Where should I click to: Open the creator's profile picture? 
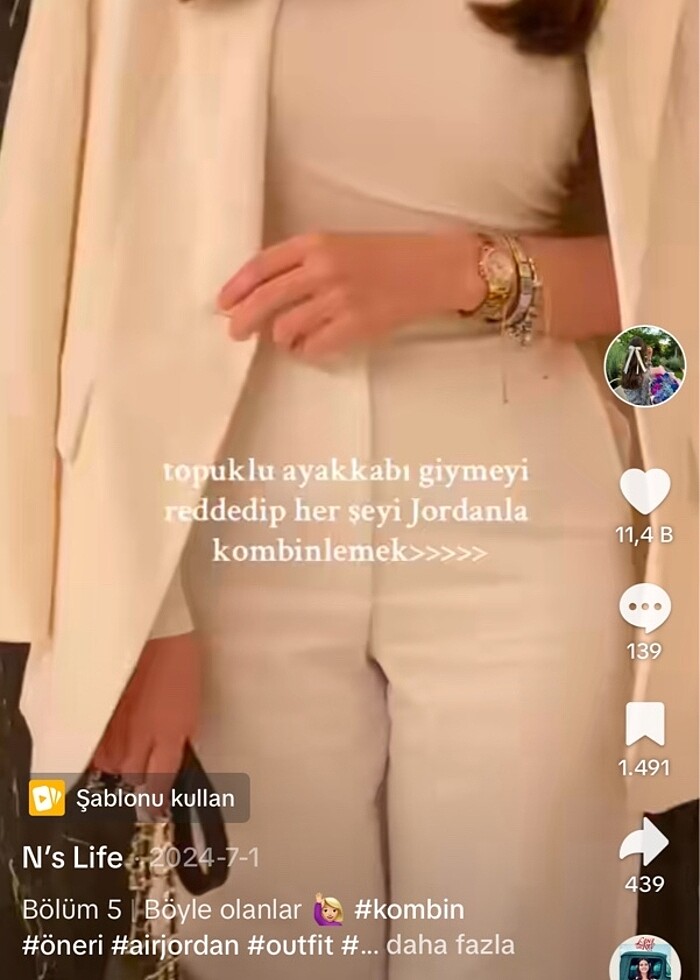[645, 366]
